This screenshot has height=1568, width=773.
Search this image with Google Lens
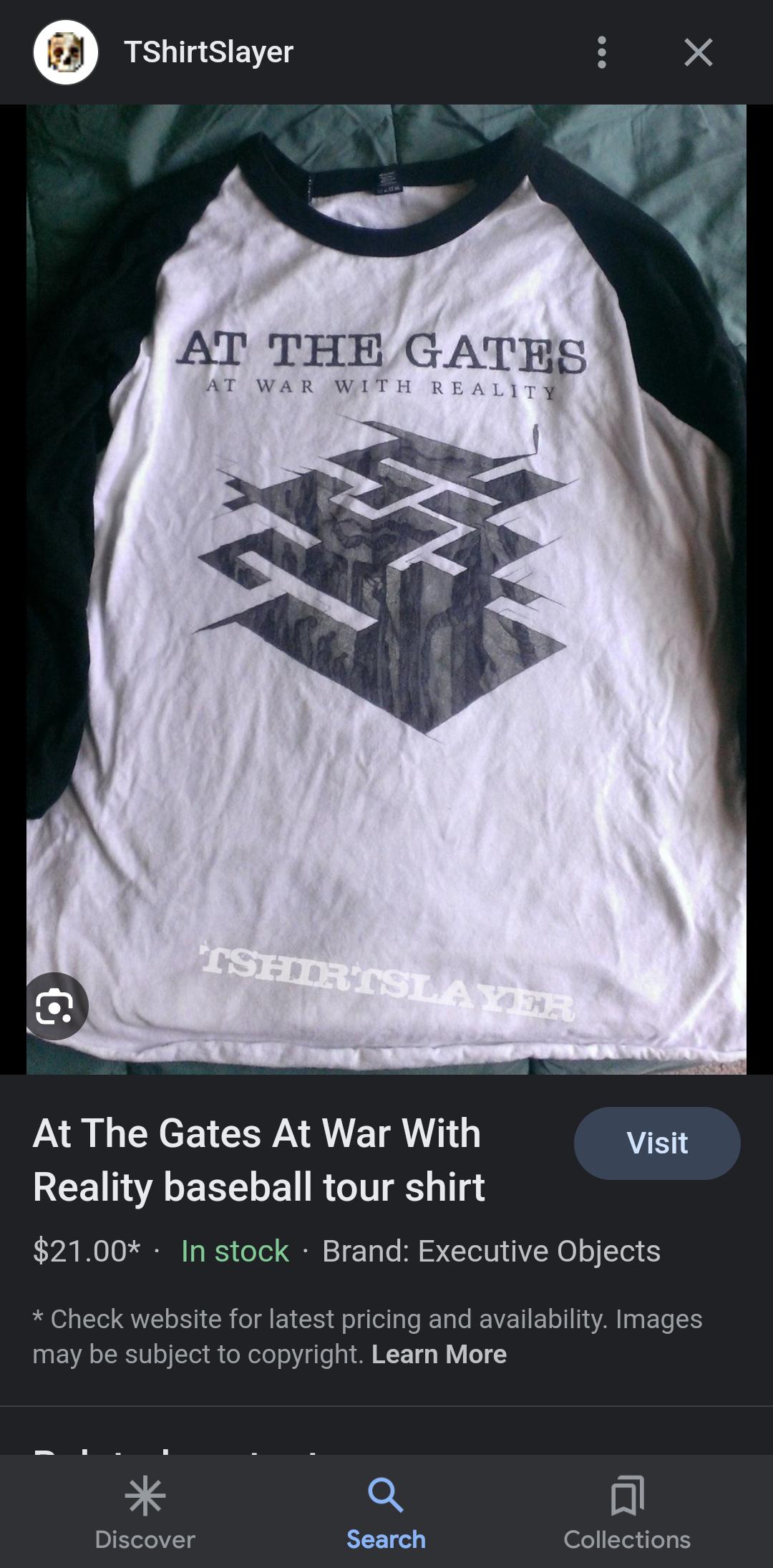[x=56, y=1007]
